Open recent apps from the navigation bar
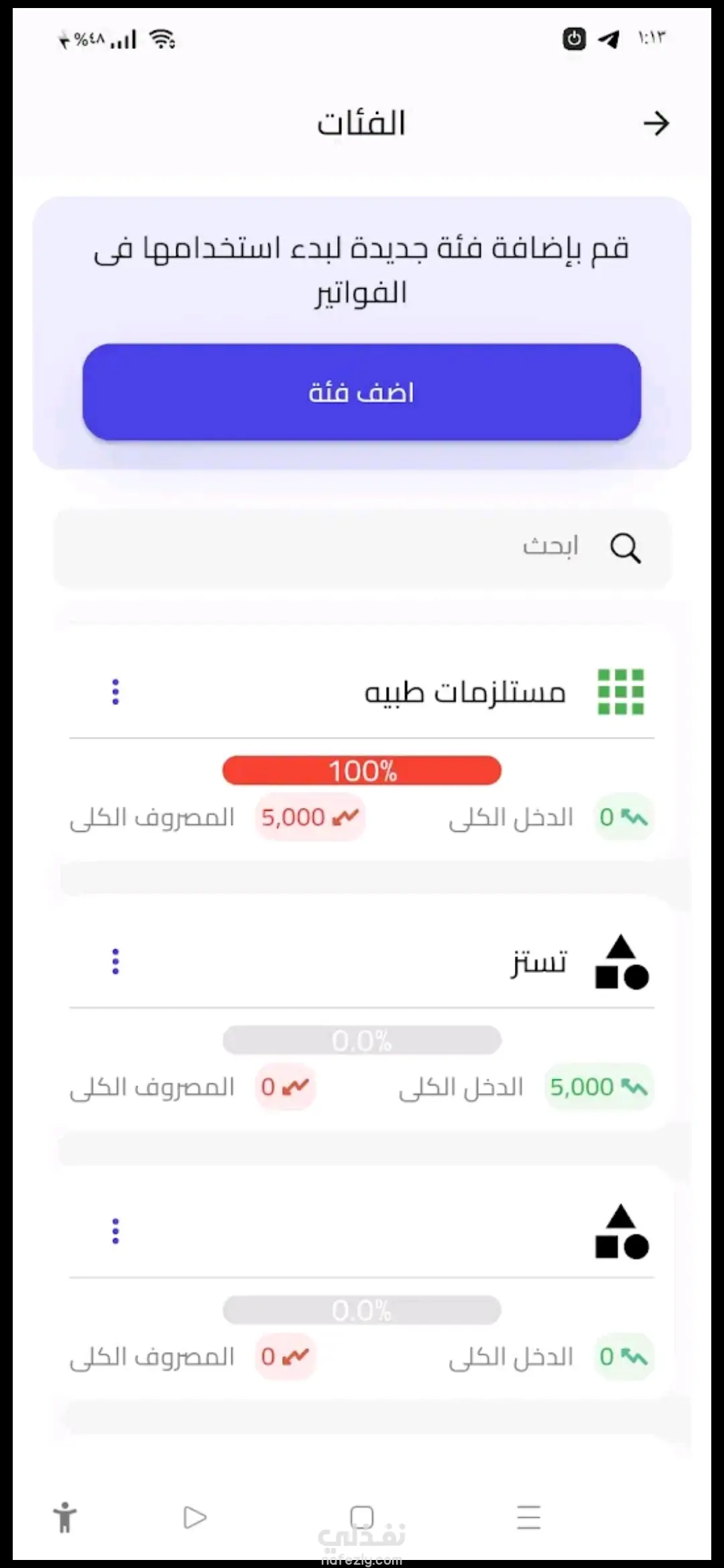Image resolution: width=724 pixels, height=1568 pixels. [x=528, y=1518]
